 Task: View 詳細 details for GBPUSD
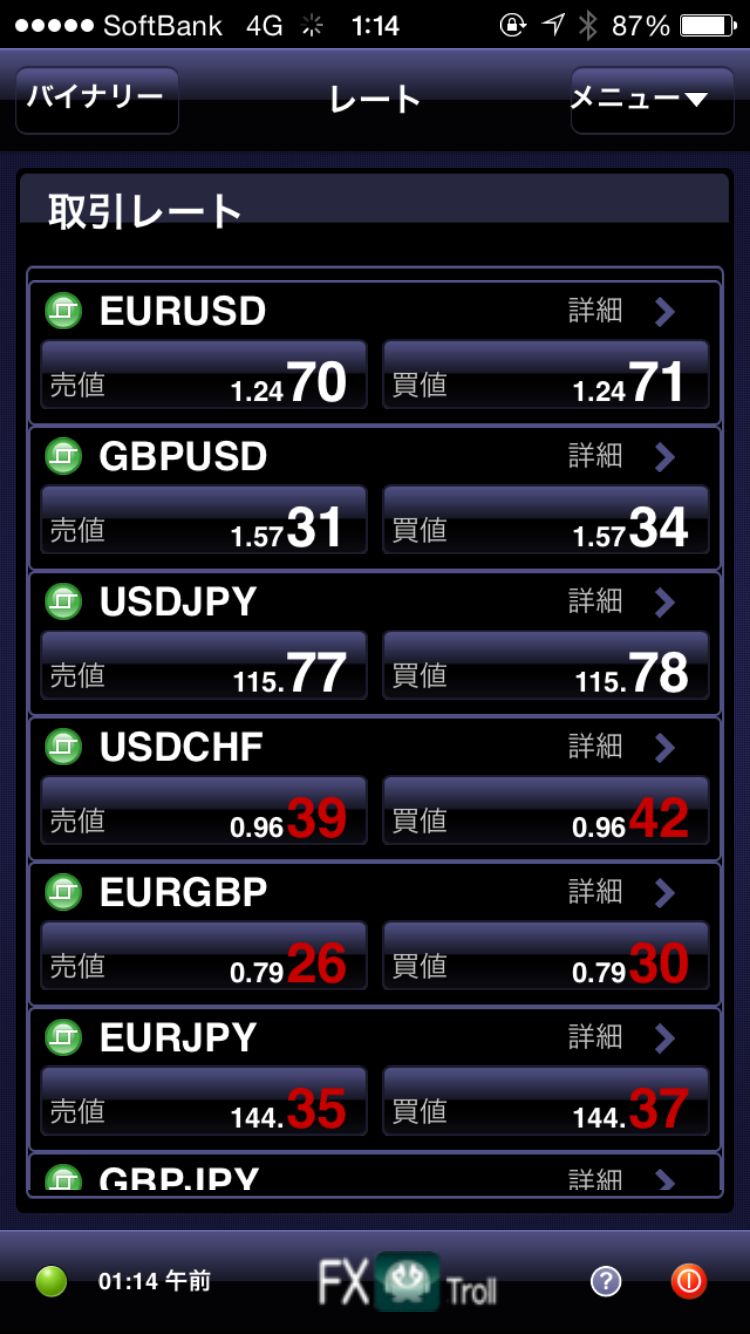[622, 457]
